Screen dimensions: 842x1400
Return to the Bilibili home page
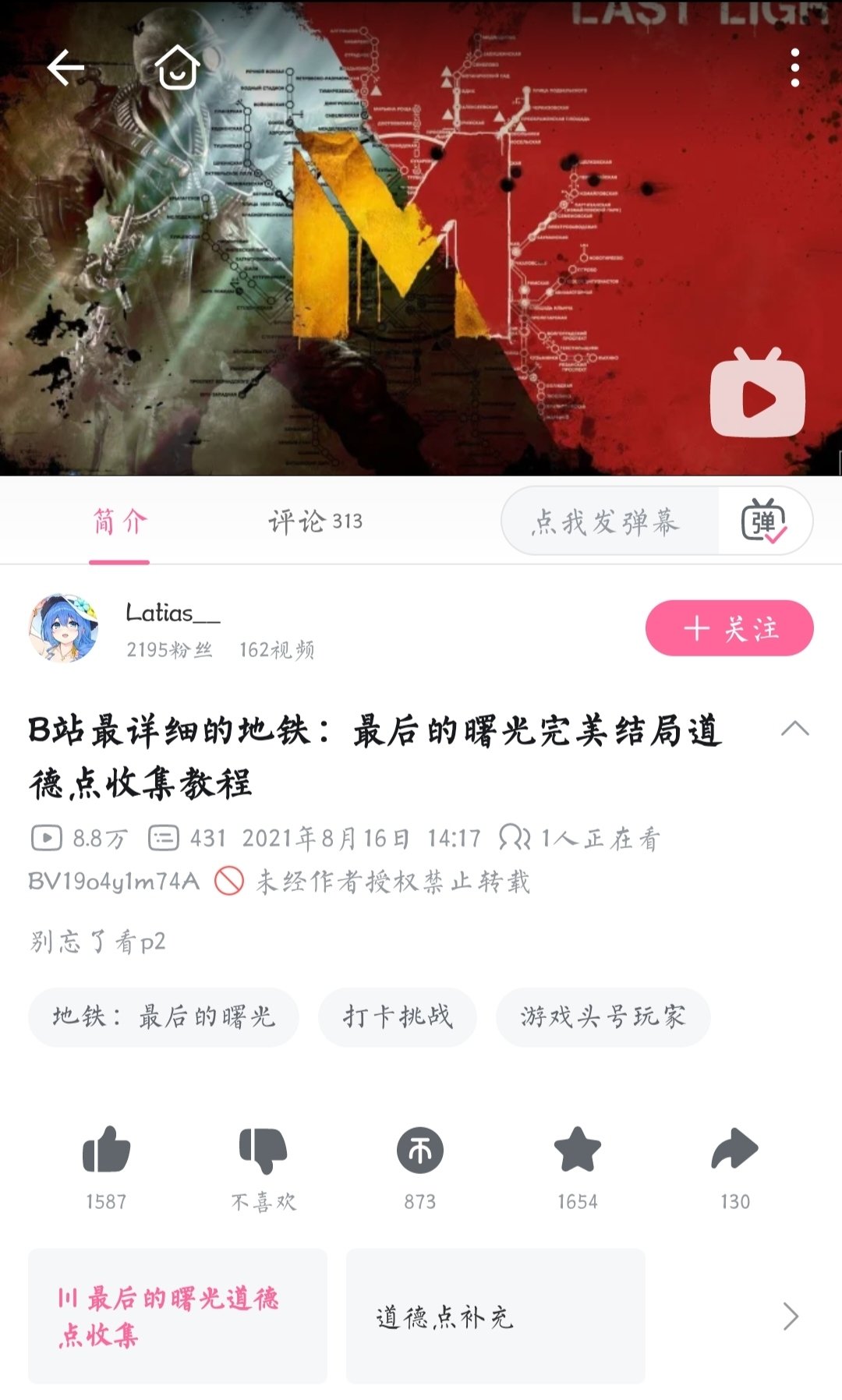[178, 69]
